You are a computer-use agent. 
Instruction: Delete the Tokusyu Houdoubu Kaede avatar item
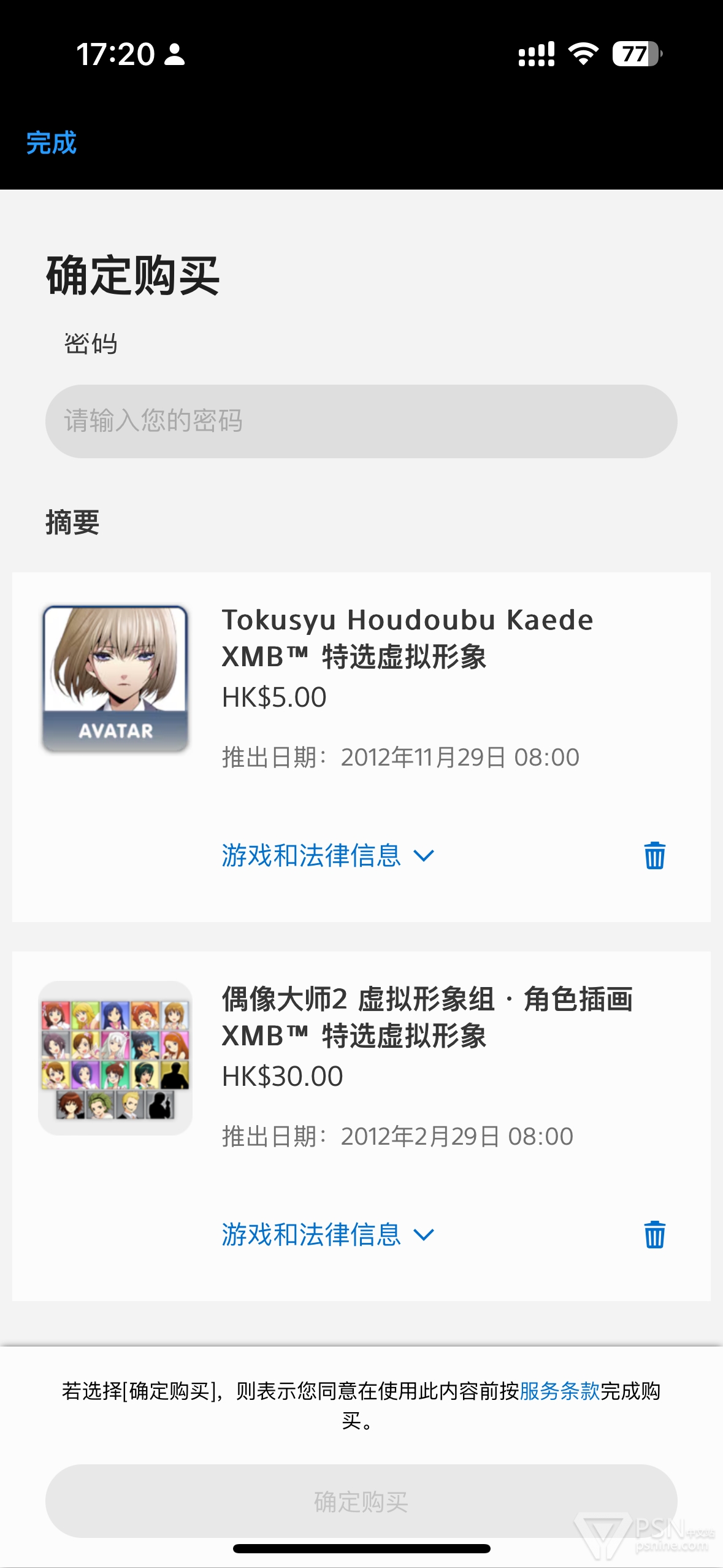654,855
